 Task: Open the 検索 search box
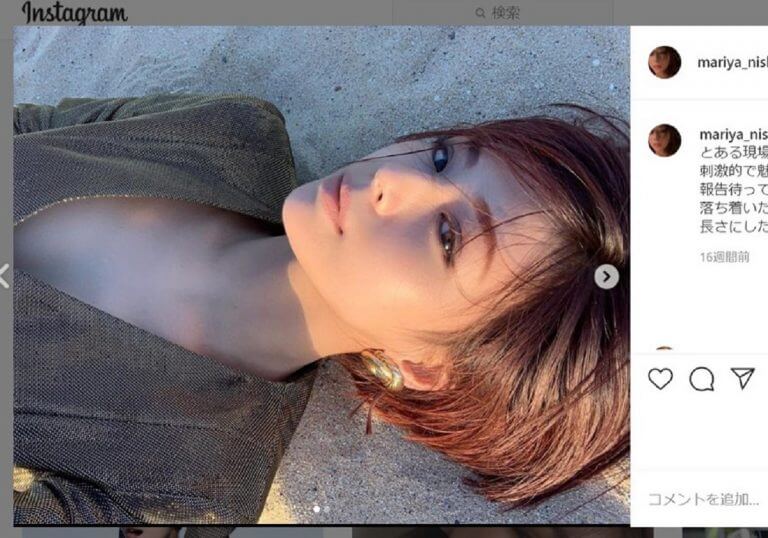(x=502, y=13)
